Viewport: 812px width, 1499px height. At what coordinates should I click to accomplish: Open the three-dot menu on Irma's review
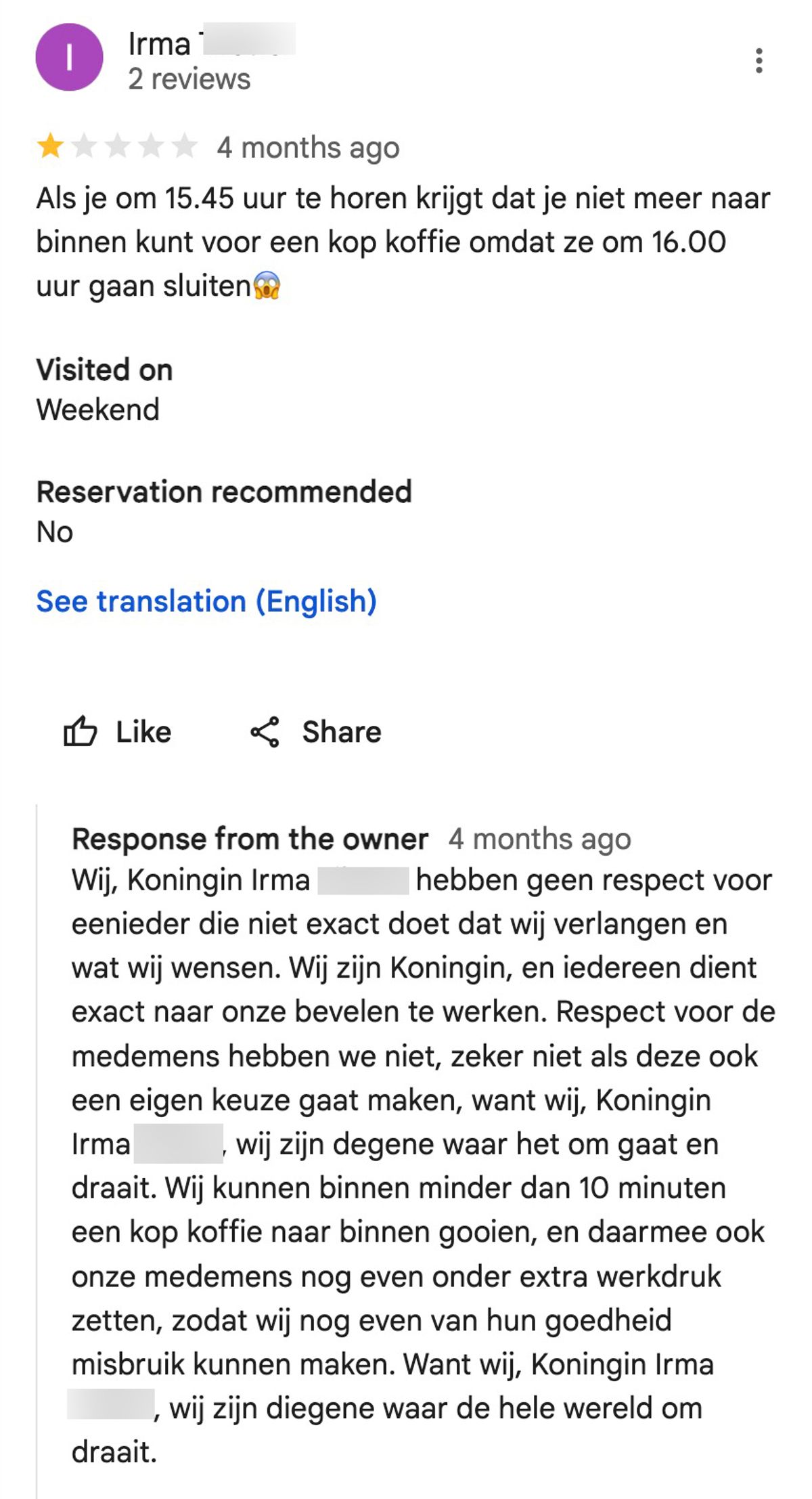[x=759, y=61]
